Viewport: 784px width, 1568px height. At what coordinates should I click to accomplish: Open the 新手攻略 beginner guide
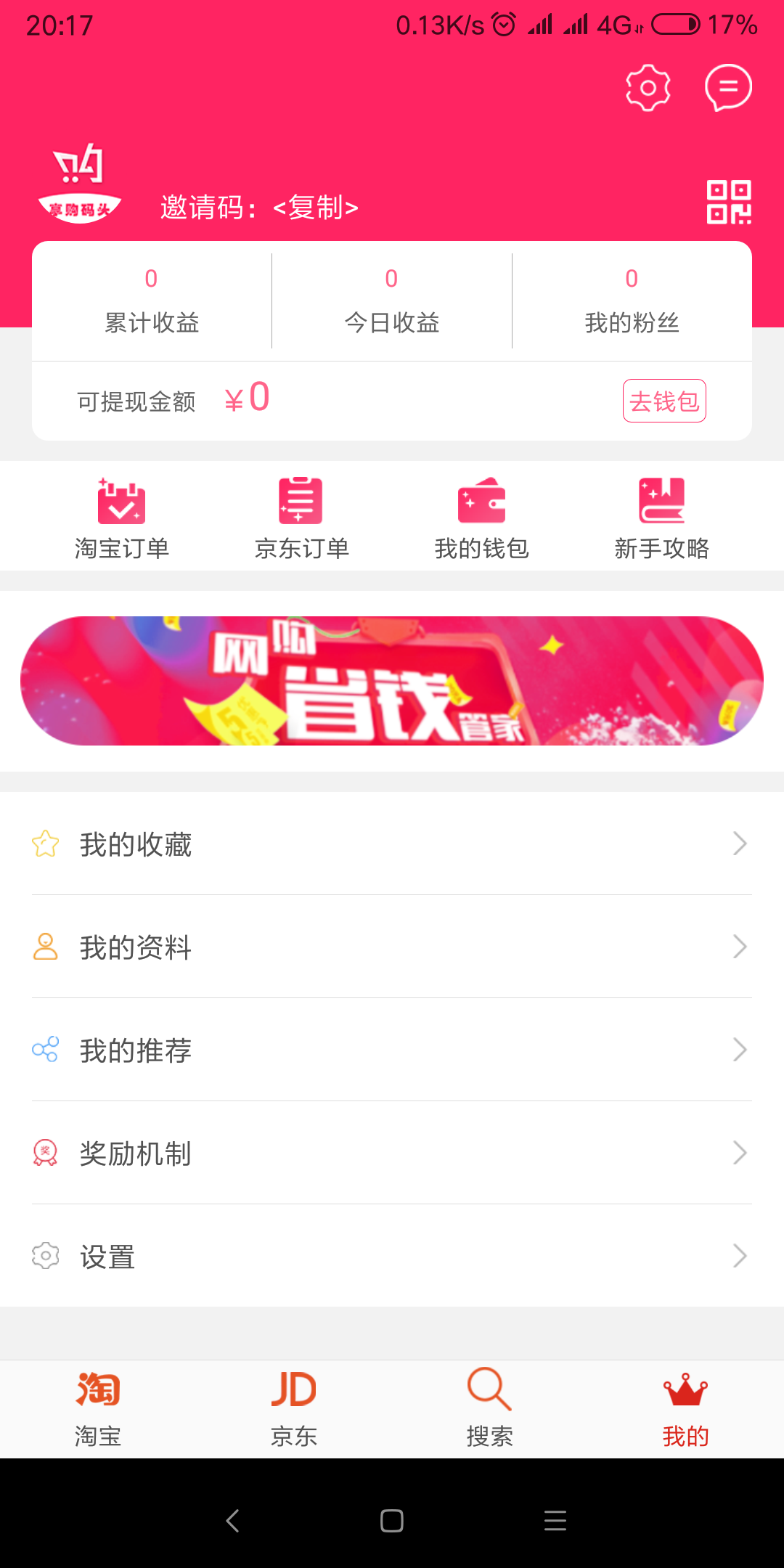[661, 518]
